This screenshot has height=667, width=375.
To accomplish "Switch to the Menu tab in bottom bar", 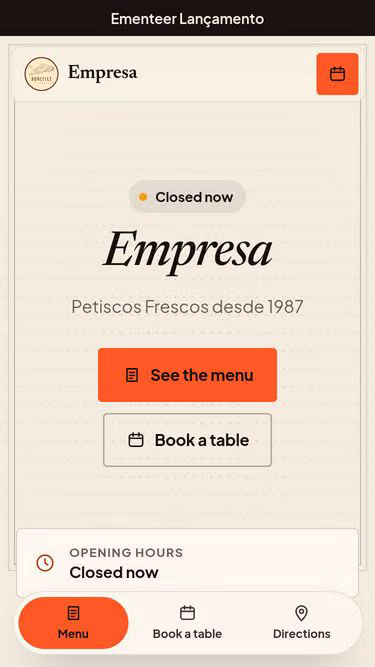I will 74,623.
